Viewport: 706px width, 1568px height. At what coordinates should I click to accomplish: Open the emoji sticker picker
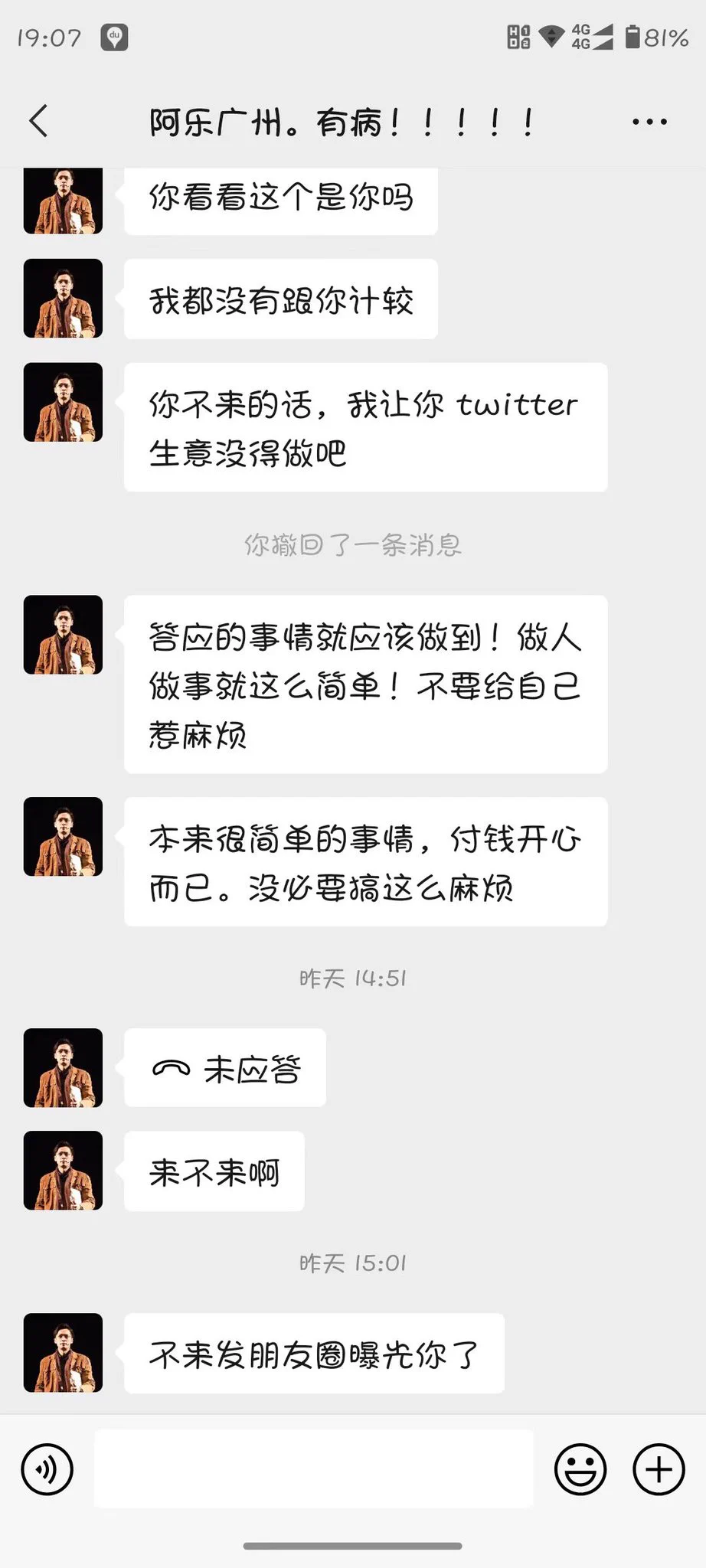click(580, 1469)
